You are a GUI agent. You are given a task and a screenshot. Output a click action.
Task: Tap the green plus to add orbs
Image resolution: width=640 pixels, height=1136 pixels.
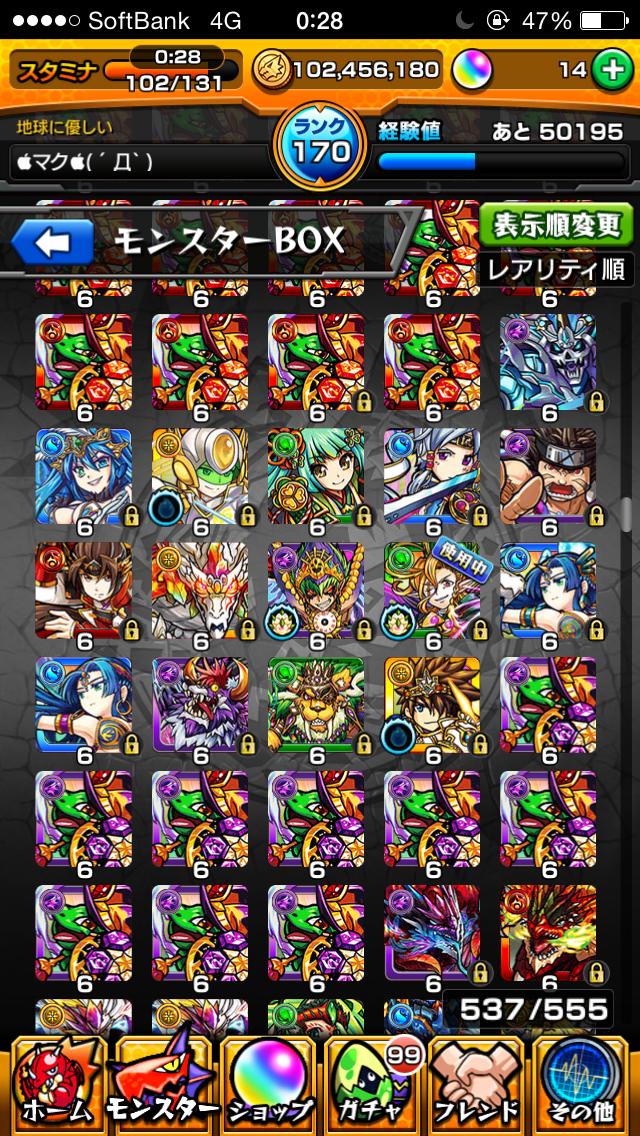[609, 70]
